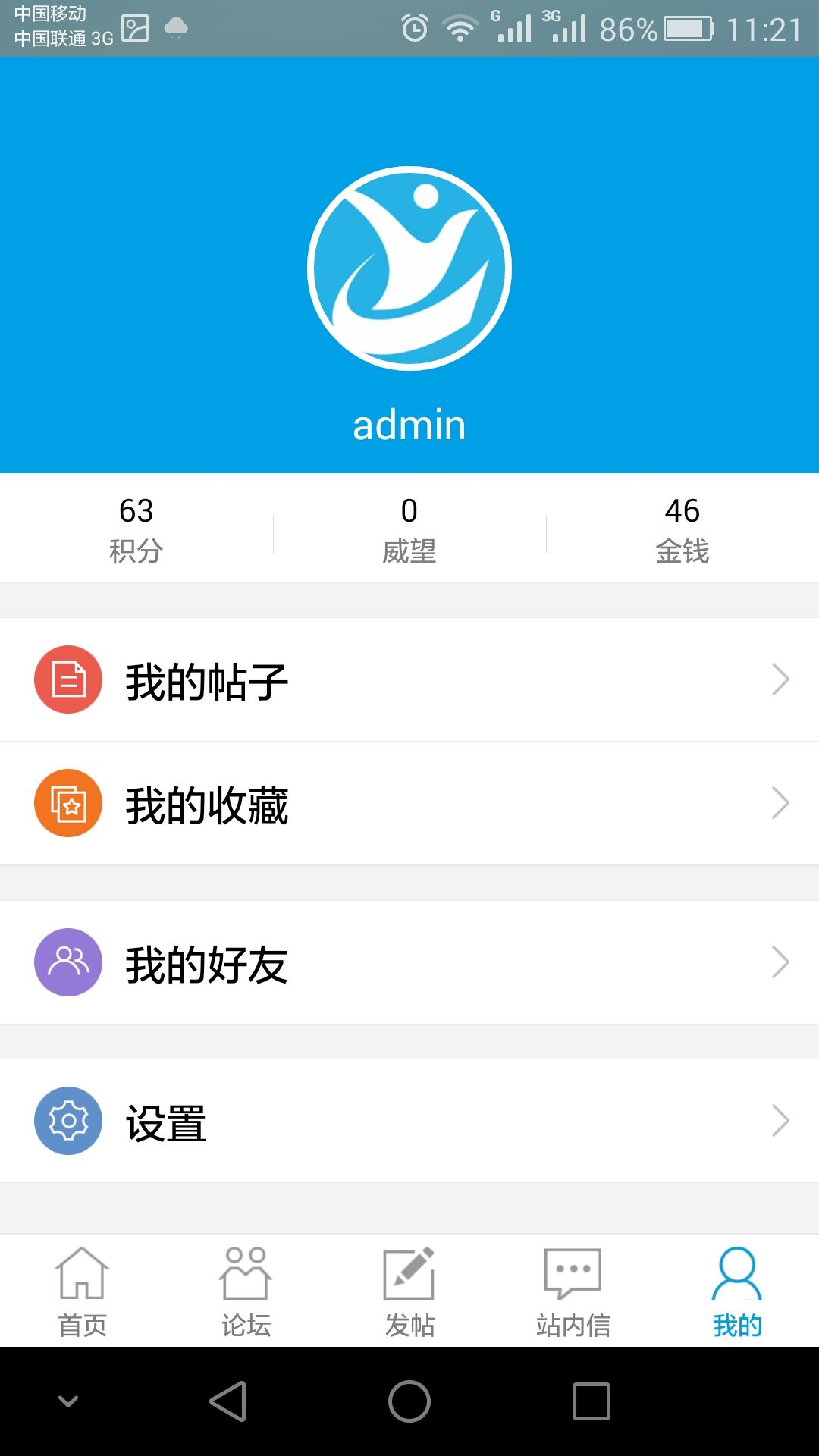Switch to the 站内信 messages tab
The image size is (819, 1456).
[573, 1291]
